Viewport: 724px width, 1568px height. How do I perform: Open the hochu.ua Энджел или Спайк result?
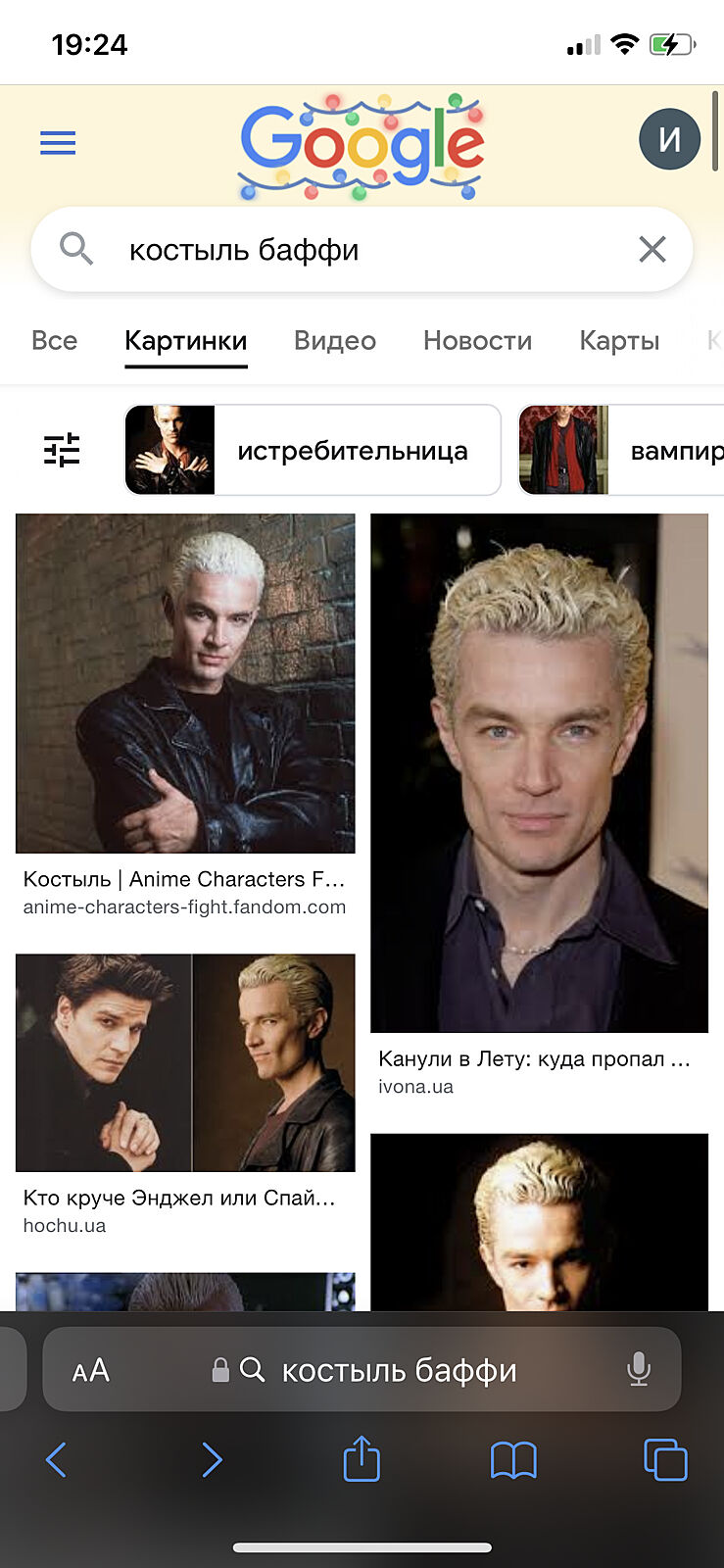coord(185,1063)
